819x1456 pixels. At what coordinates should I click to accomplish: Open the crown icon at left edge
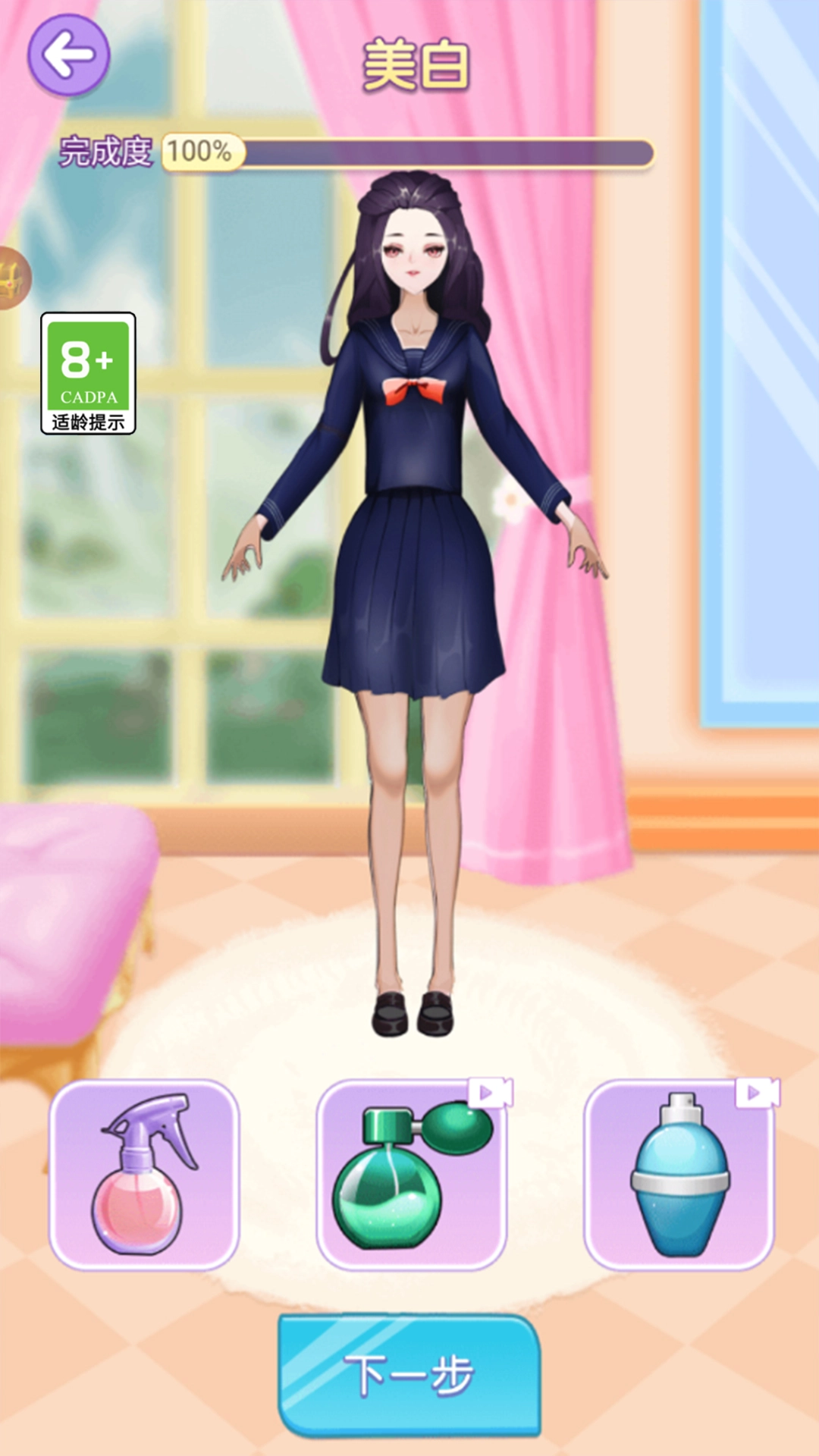coord(13,278)
